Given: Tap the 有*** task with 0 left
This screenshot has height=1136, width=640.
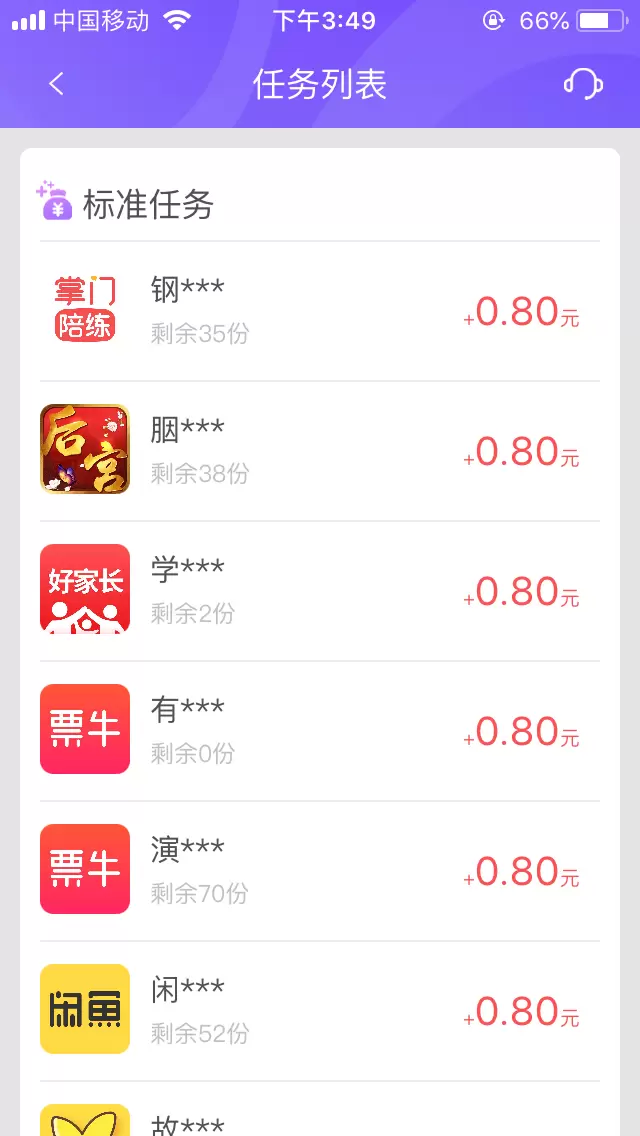Looking at the screenshot, I should click(x=320, y=731).
